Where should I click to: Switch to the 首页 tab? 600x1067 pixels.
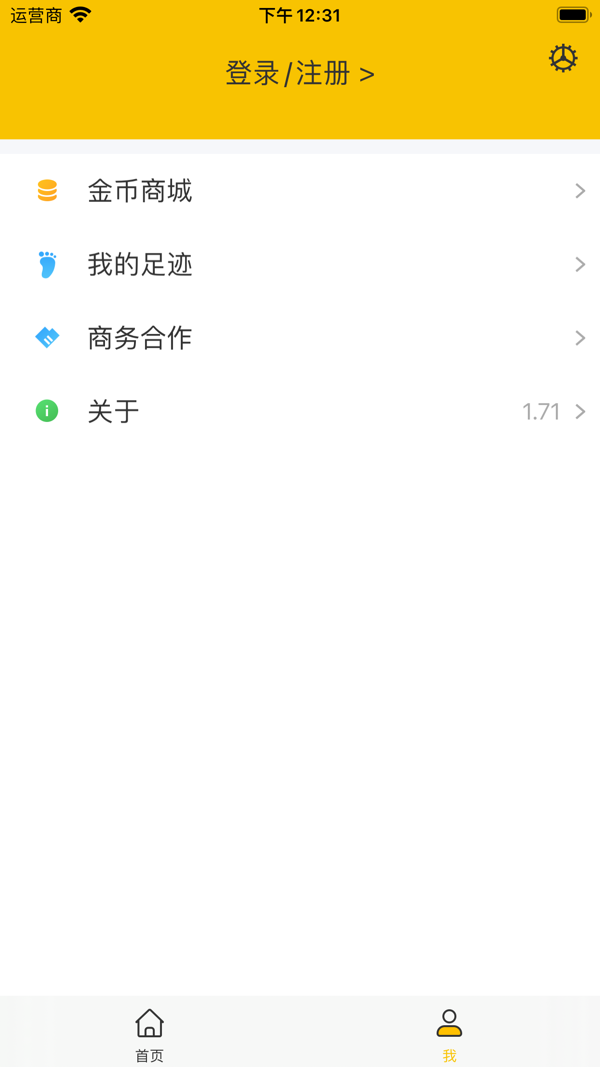click(x=149, y=1034)
